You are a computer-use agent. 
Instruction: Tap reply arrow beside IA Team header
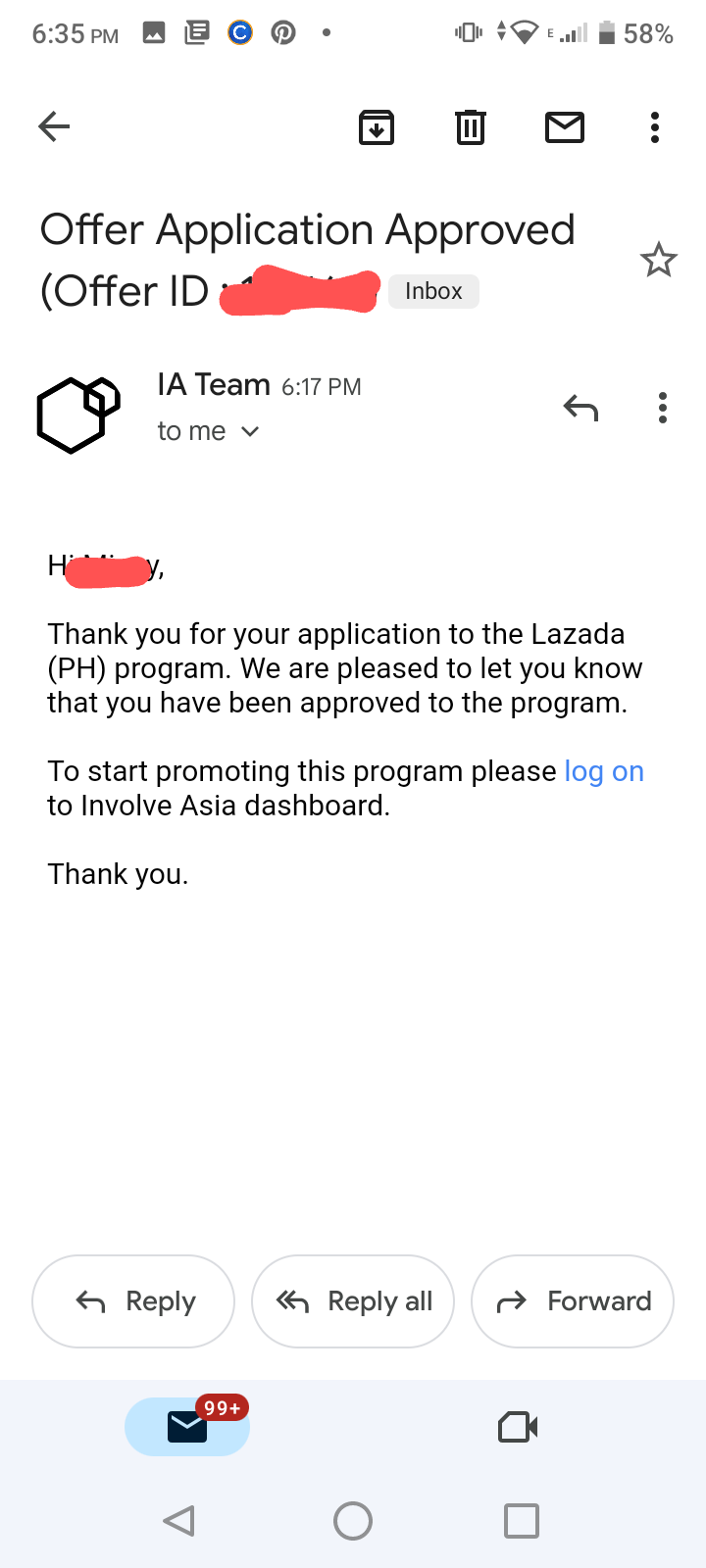click(580, 407)
